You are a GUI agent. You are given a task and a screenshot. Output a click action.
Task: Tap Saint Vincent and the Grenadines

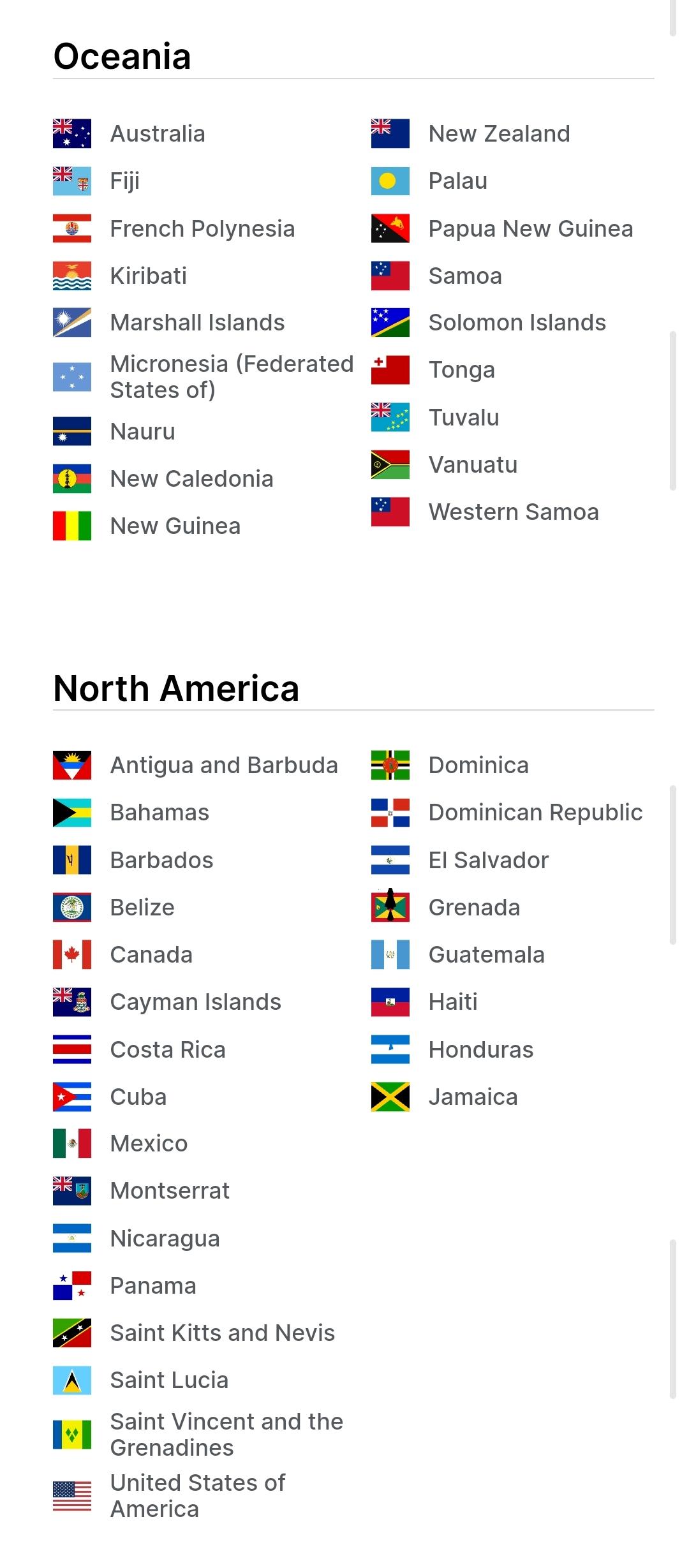point(226,1435)
